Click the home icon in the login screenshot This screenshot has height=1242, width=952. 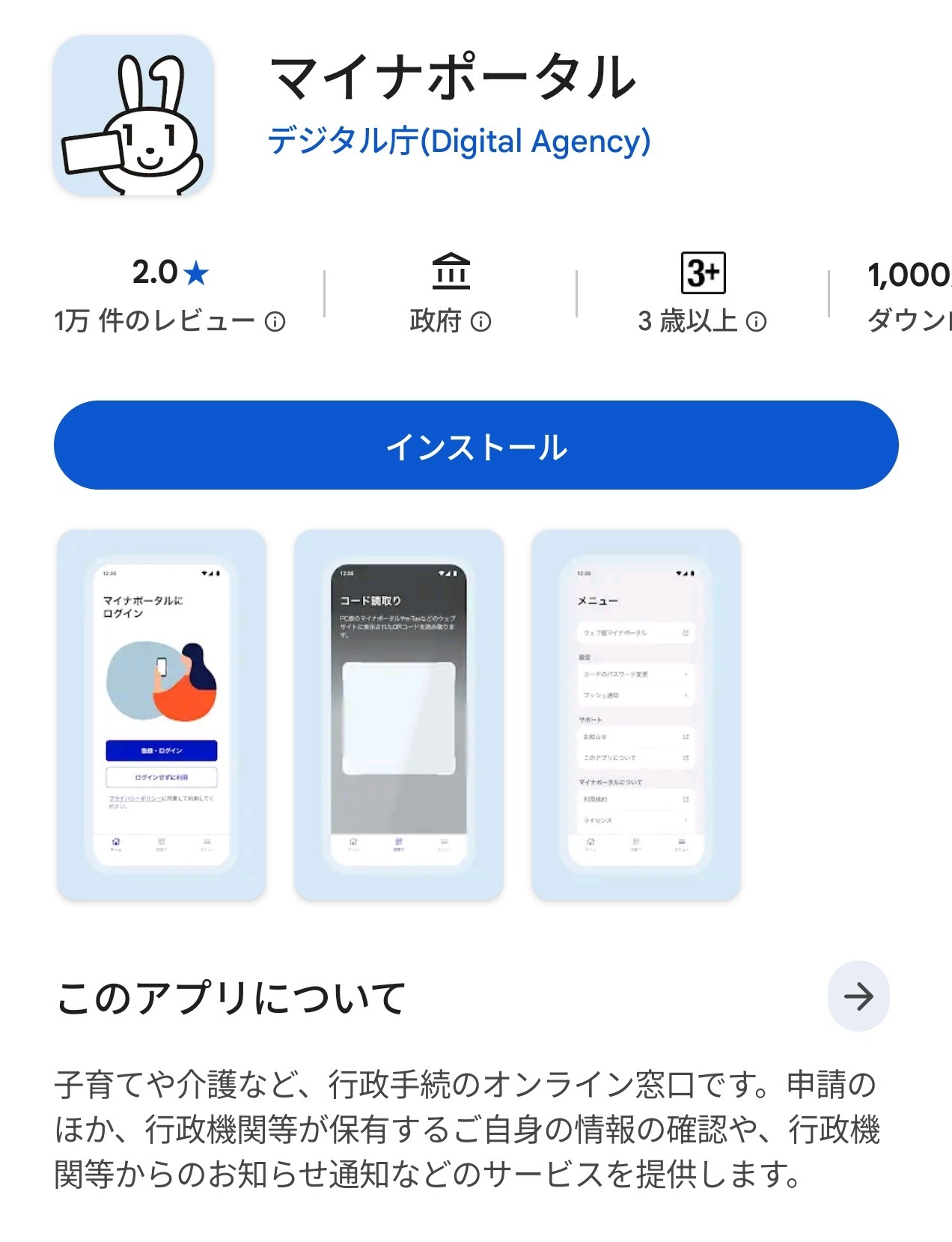pos(116,842)
